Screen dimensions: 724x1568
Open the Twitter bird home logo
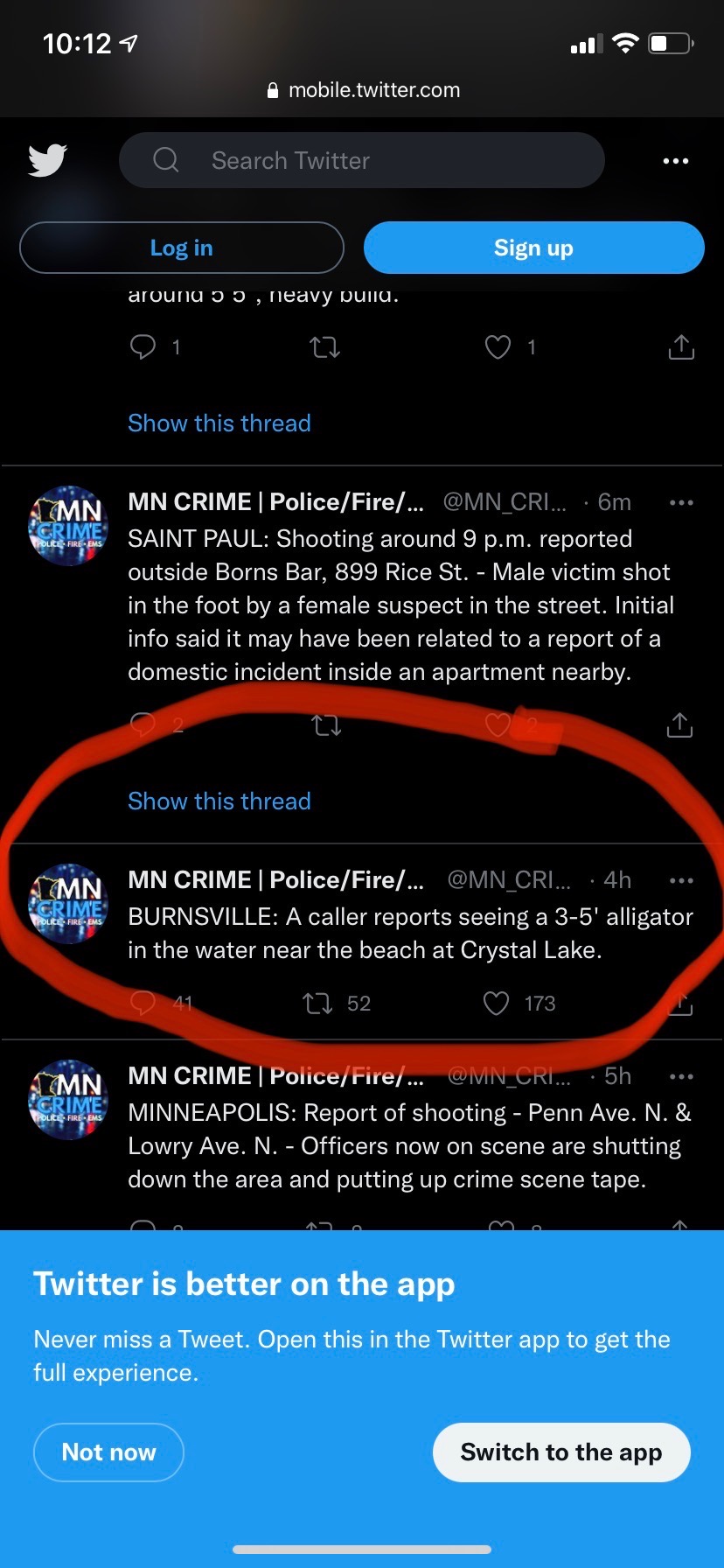pyautogui.click(x=47, y=160)
